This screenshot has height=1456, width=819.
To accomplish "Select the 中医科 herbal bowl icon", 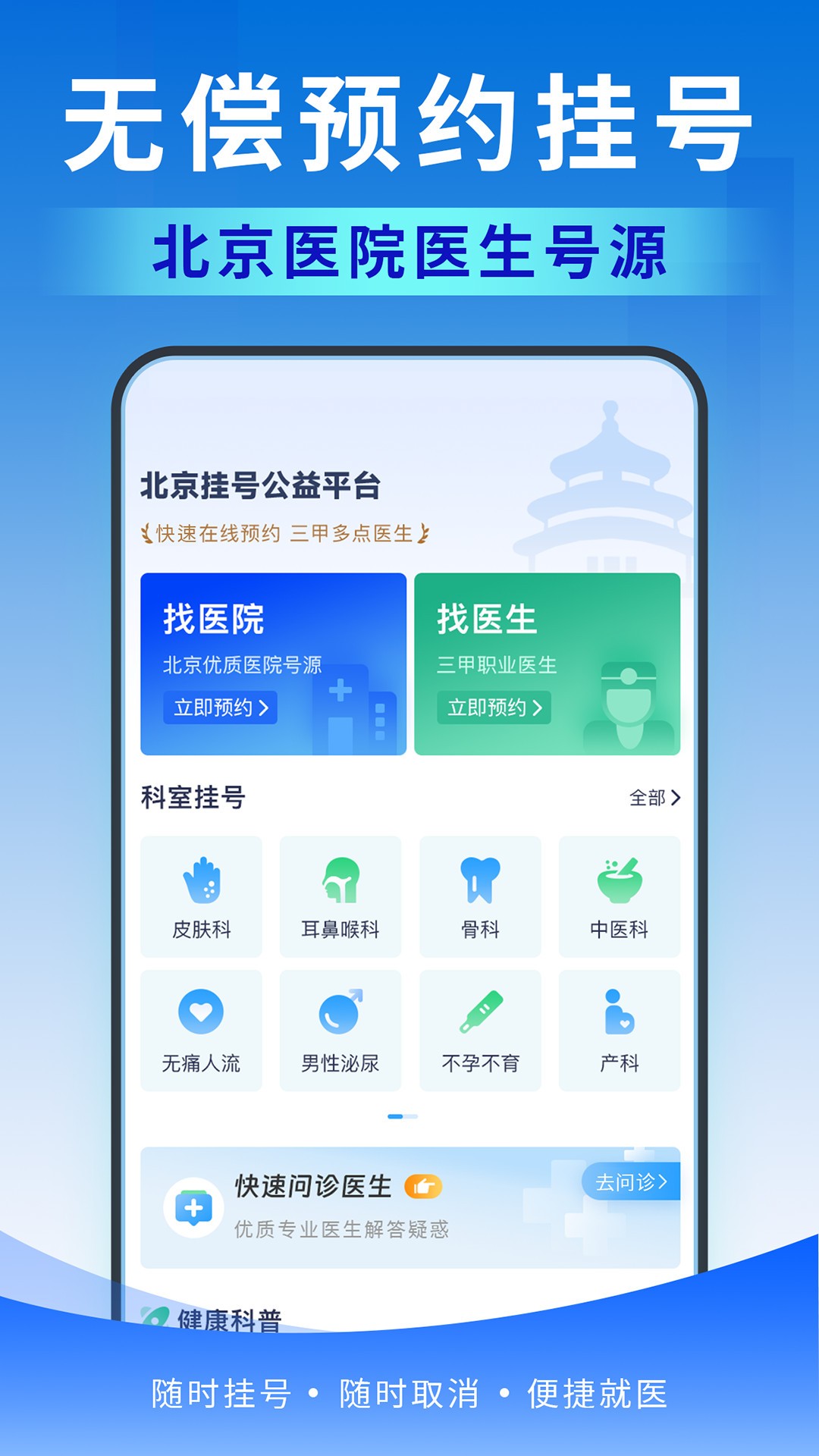I will [x=620, y=880].
